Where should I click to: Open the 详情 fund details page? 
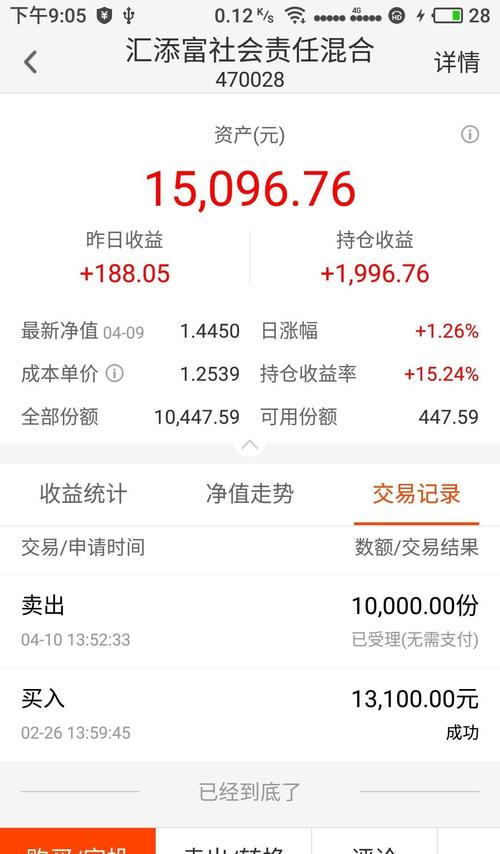(x=456, y=62)
